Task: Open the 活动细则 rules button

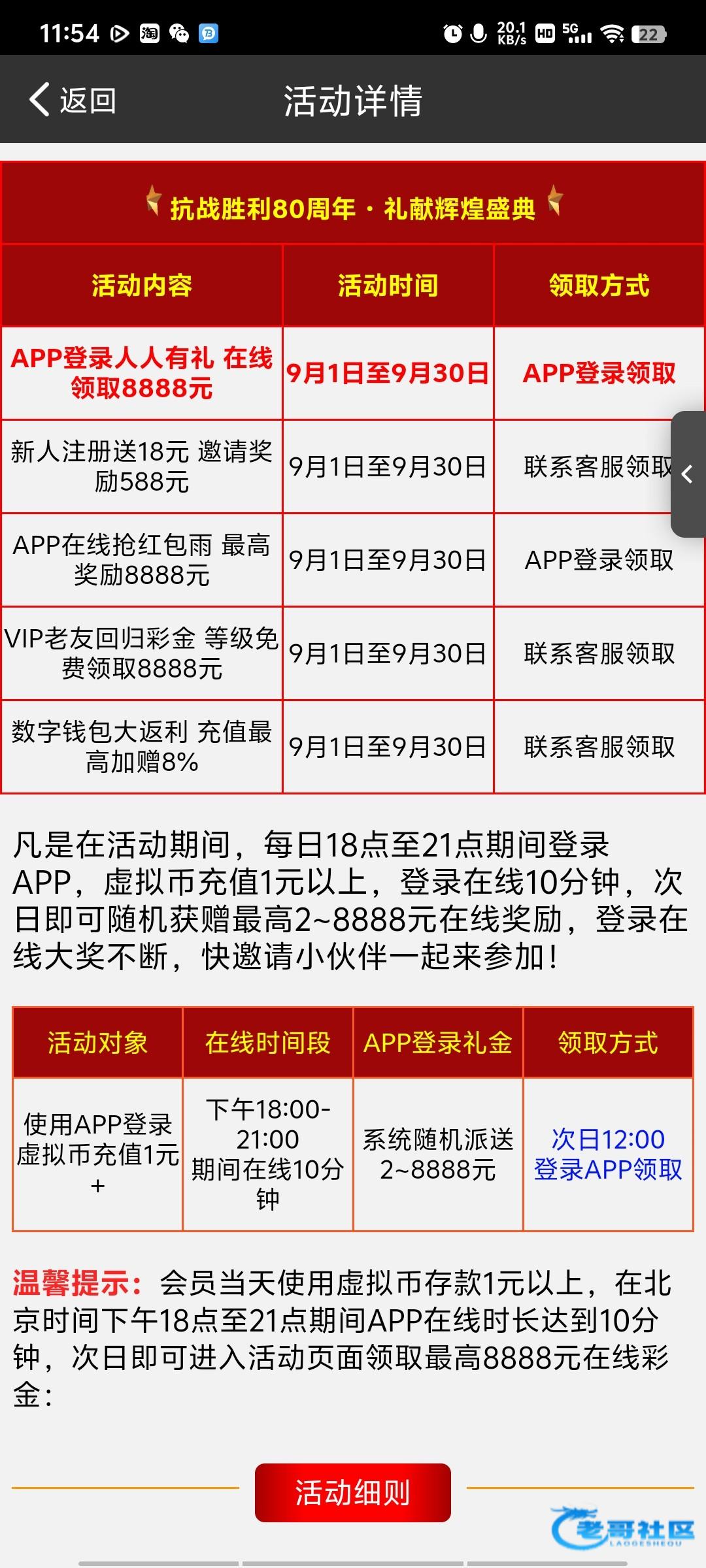Action: coord(352,1493)
